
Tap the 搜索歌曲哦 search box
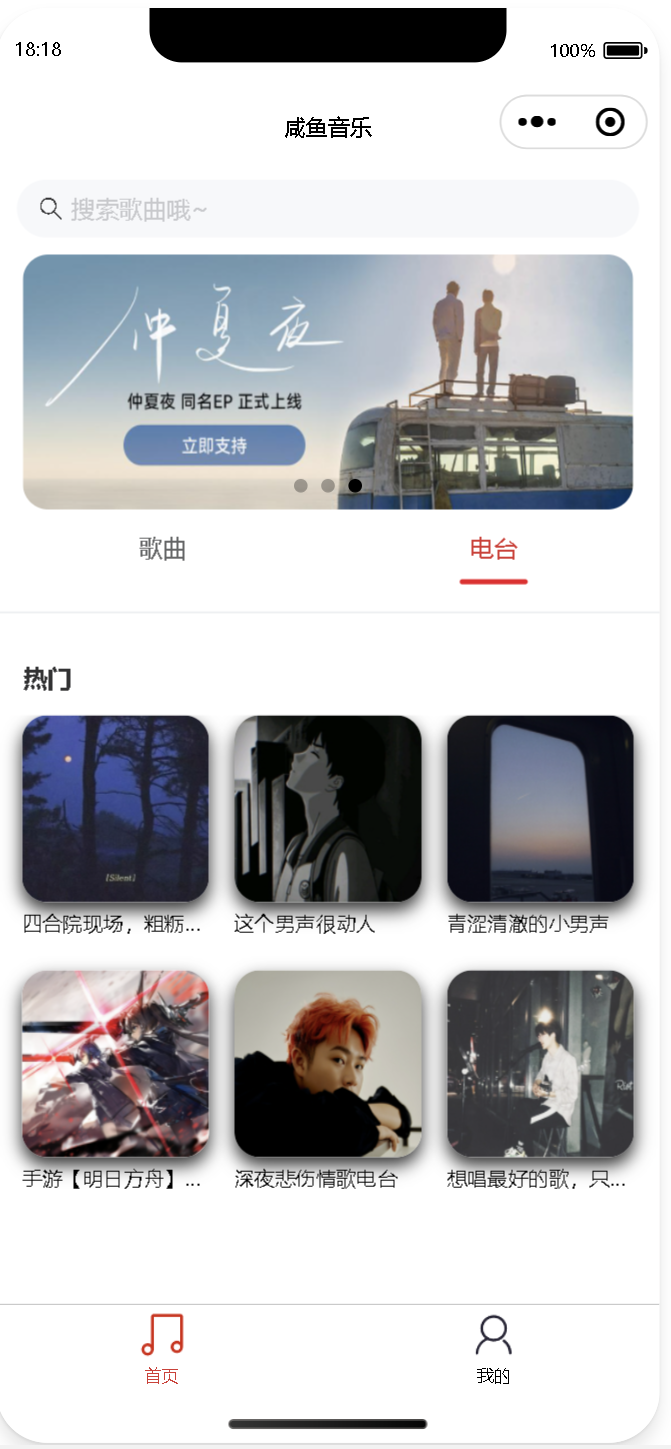pos(328,209)
